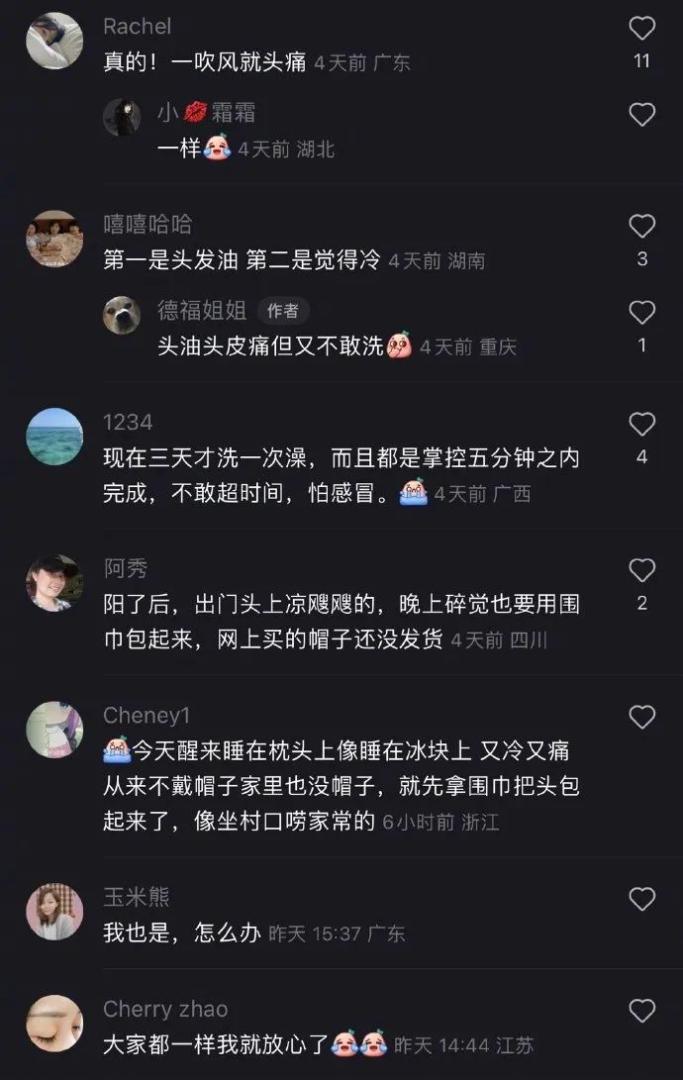Open Rachel's profile avatar
This screenshot has width=683, height=1080.
54,41
